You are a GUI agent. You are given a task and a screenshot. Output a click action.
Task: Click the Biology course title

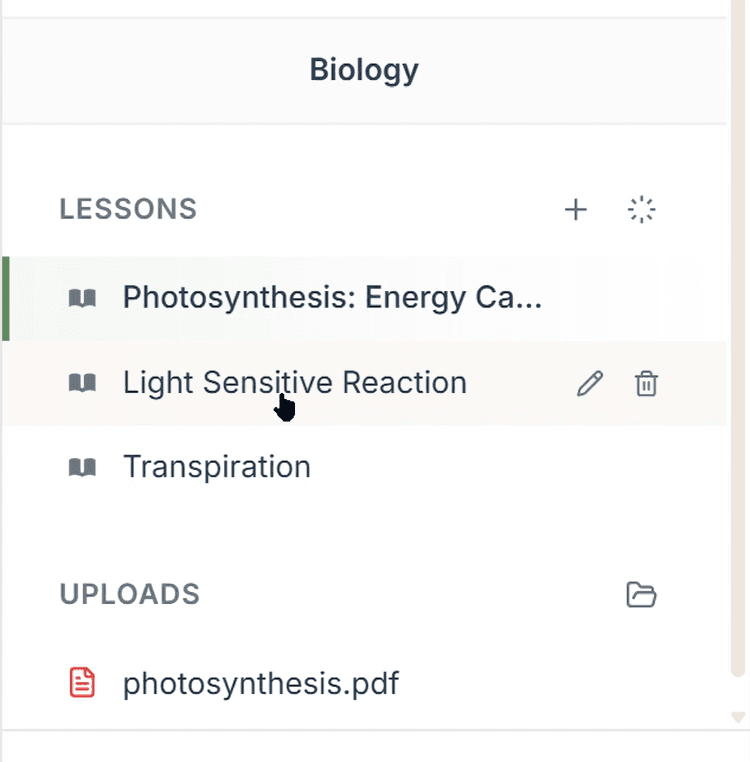pyautogui.click(x=364, y=70)
